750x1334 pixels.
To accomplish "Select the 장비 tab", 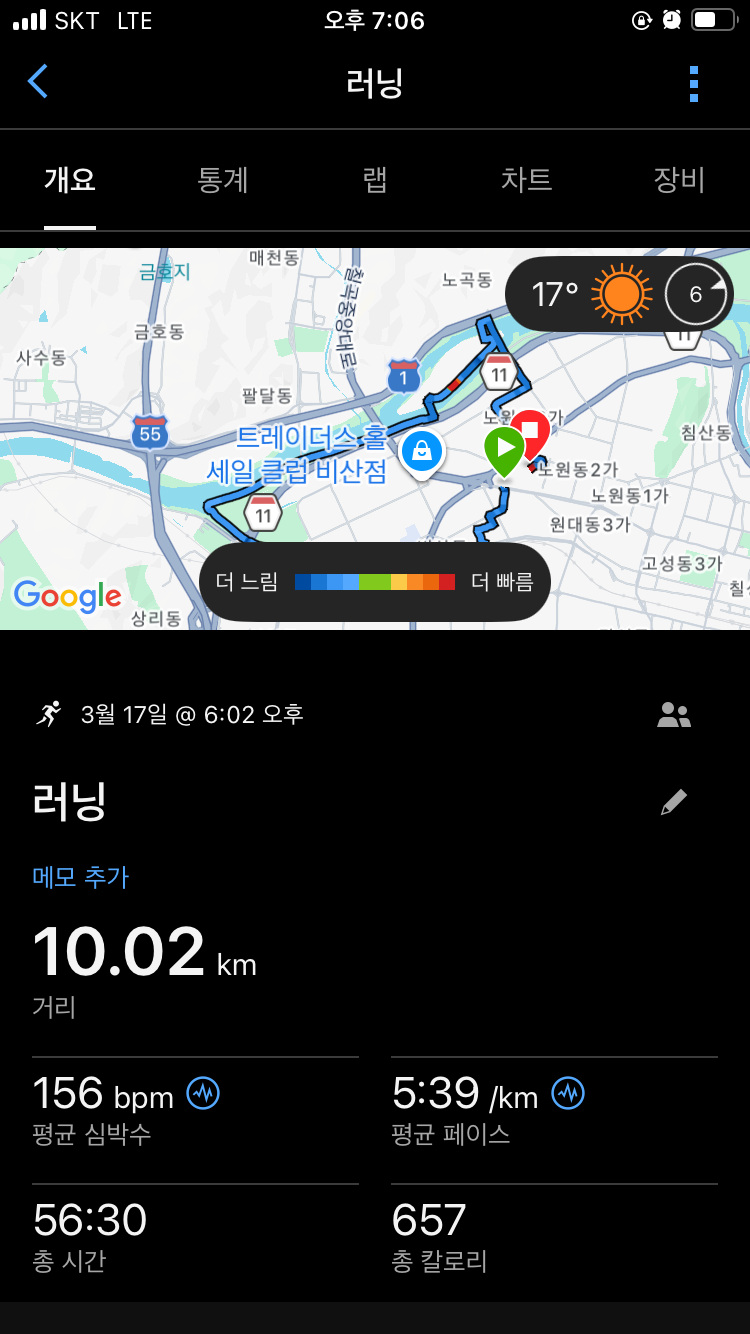I will tap(679, 180).
